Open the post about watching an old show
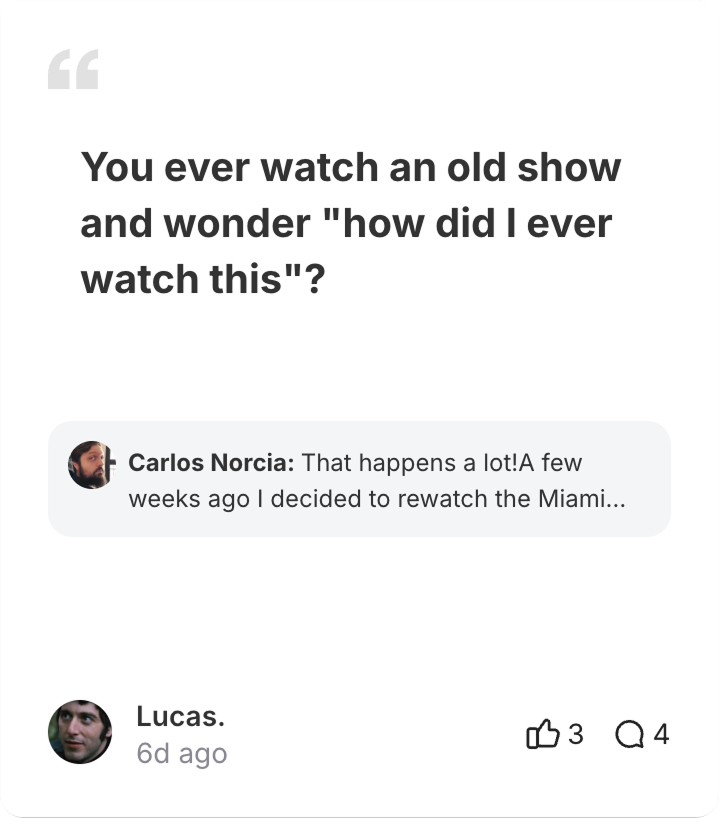The width and height of the screenshot is (719, 818). [x=350, y=222]
